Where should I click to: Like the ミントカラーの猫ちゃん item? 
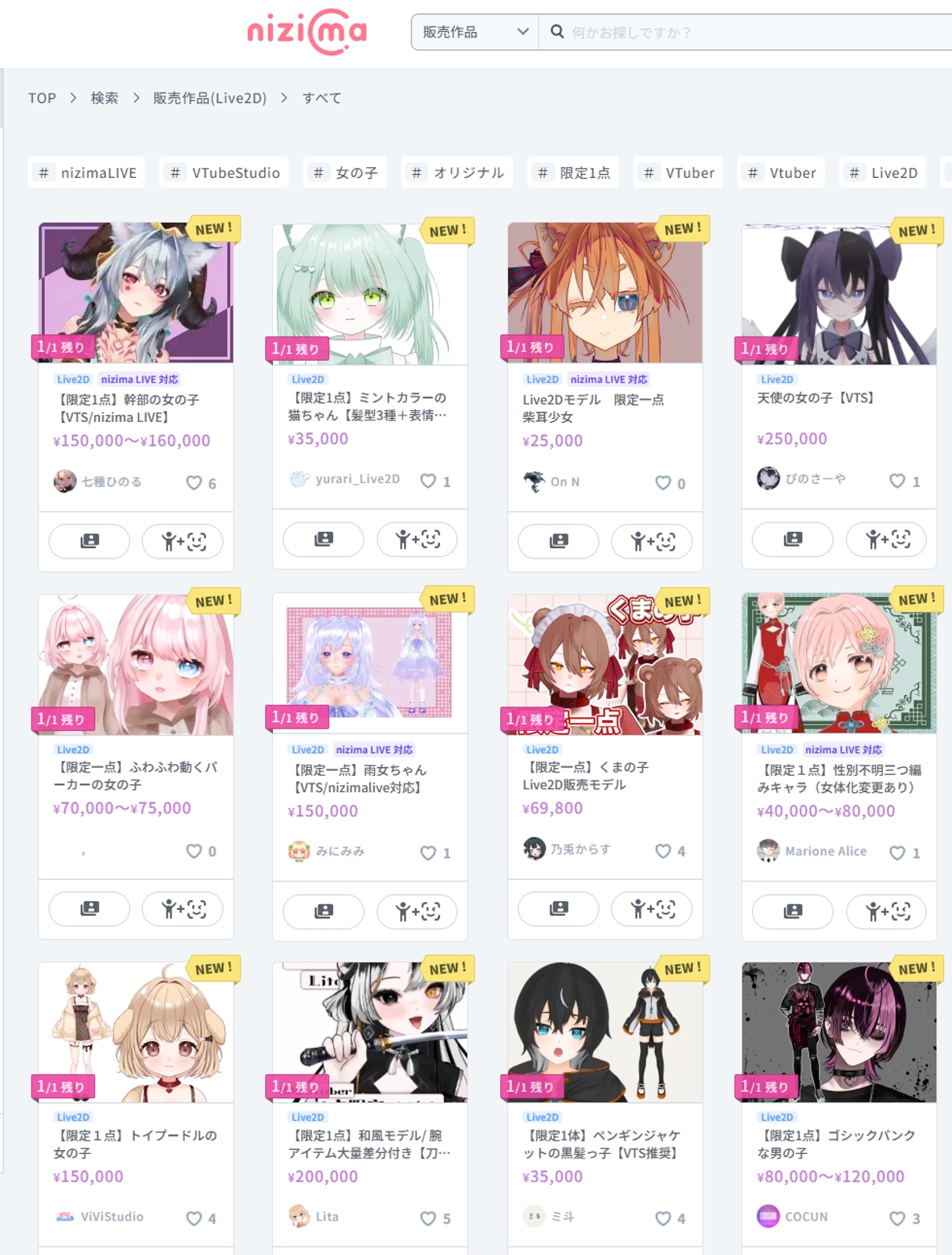click(428, 481)
